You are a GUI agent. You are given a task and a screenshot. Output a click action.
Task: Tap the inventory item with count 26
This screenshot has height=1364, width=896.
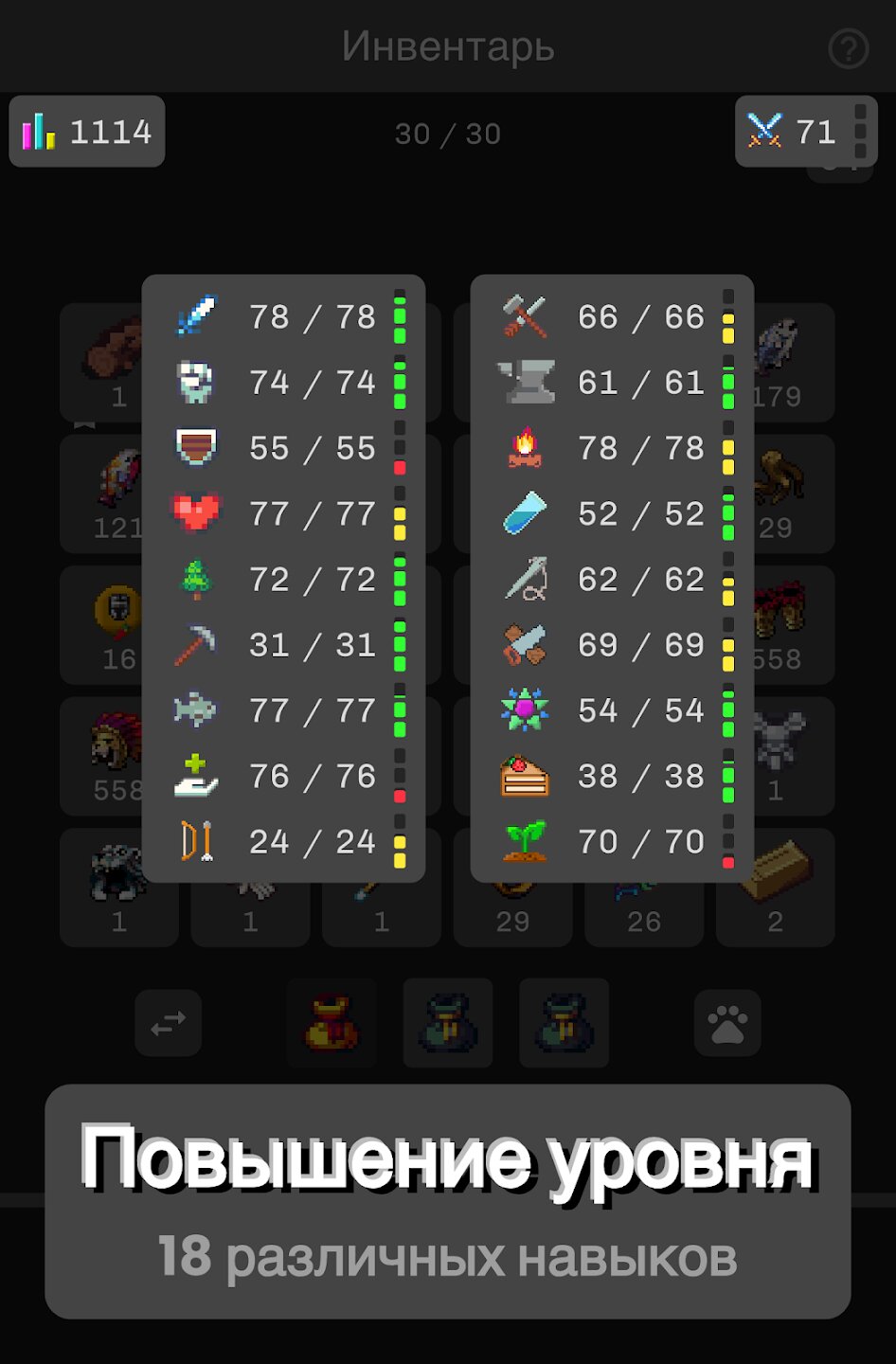tap(644, 900)
